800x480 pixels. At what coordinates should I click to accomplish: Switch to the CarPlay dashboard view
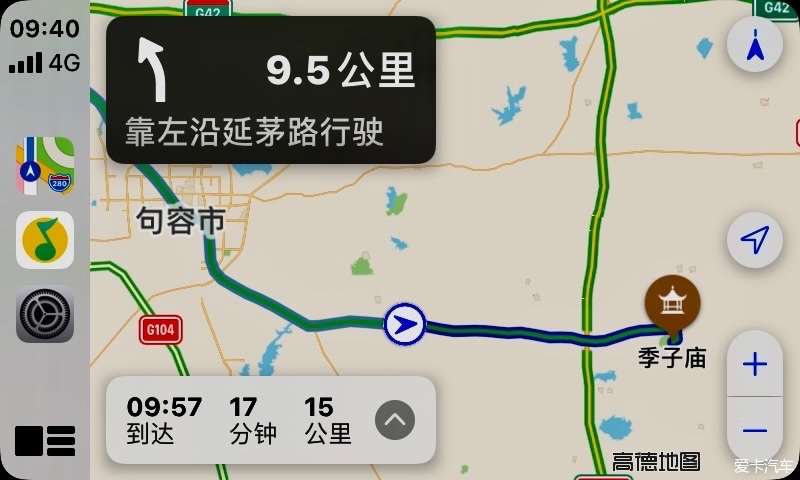click(45, 440)
